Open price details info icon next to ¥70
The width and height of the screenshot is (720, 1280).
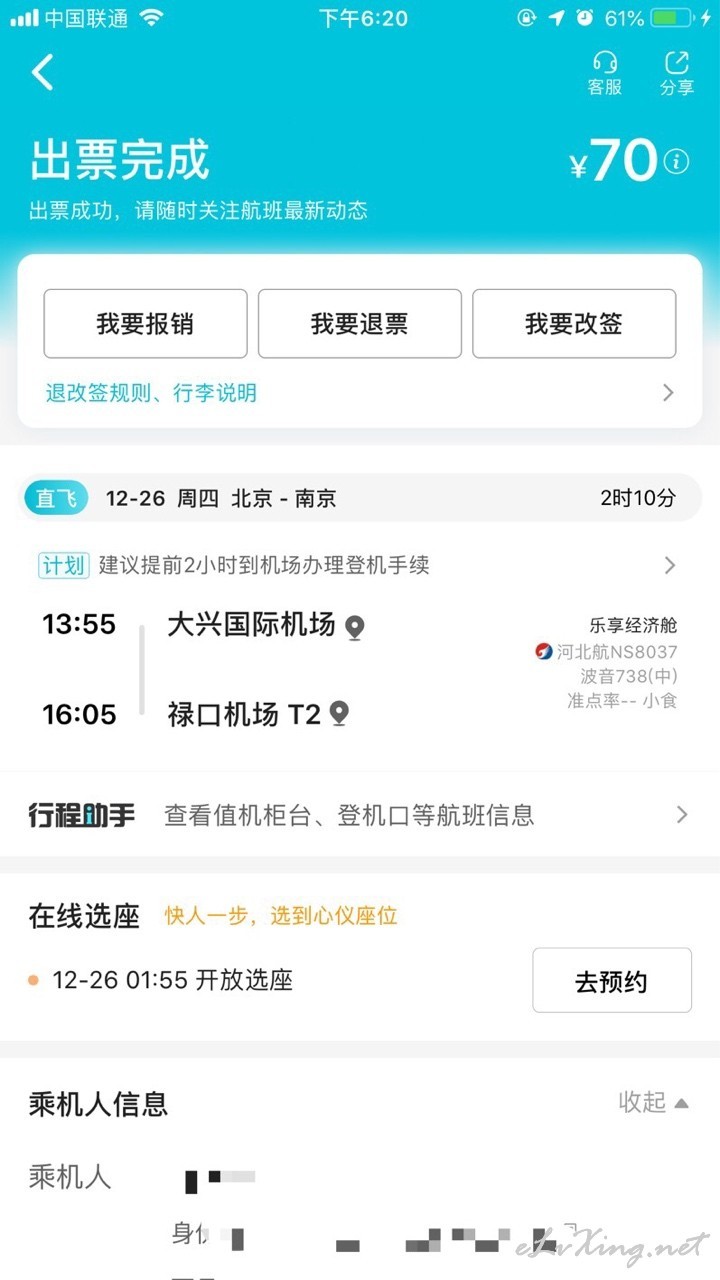point(677,162)
